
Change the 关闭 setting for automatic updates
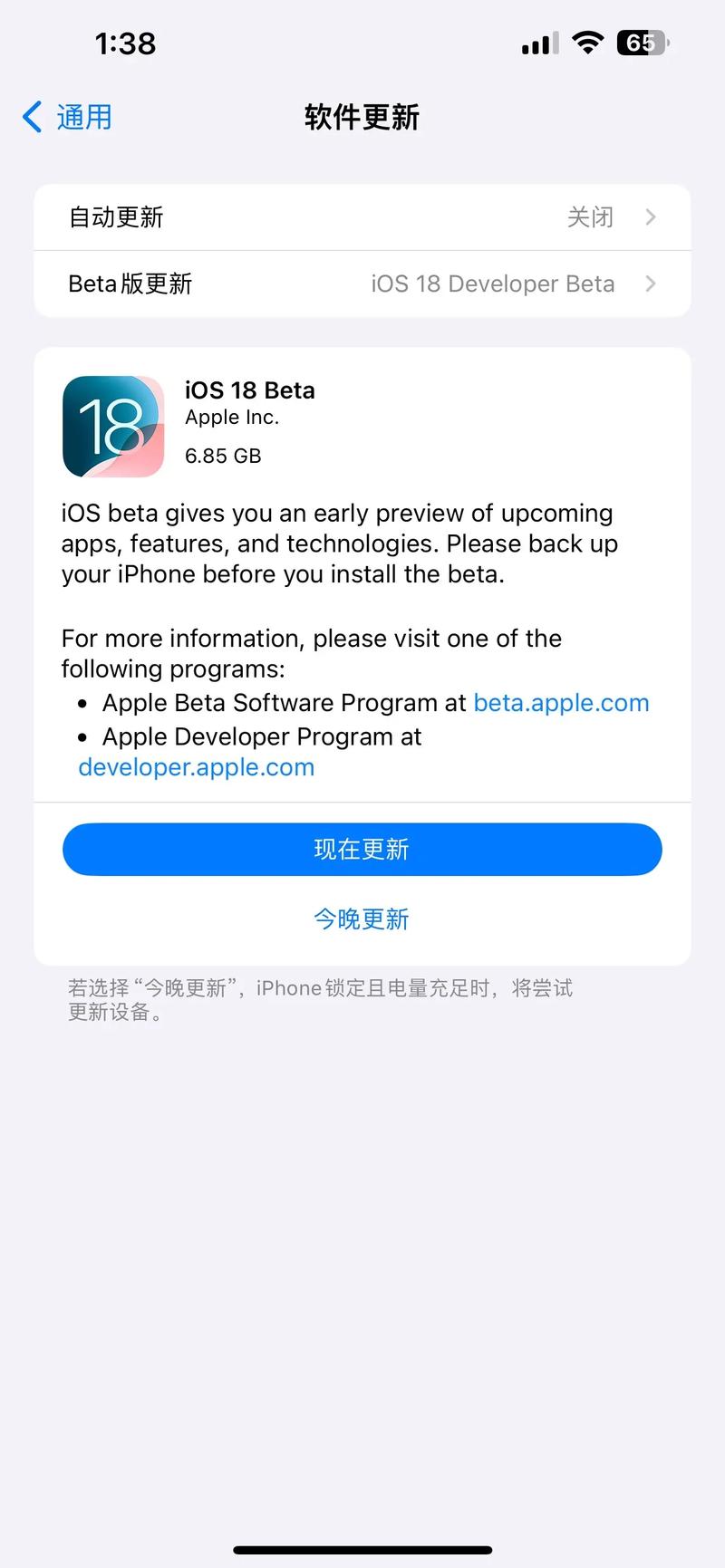pyautogui.click(x=590, y=217)
